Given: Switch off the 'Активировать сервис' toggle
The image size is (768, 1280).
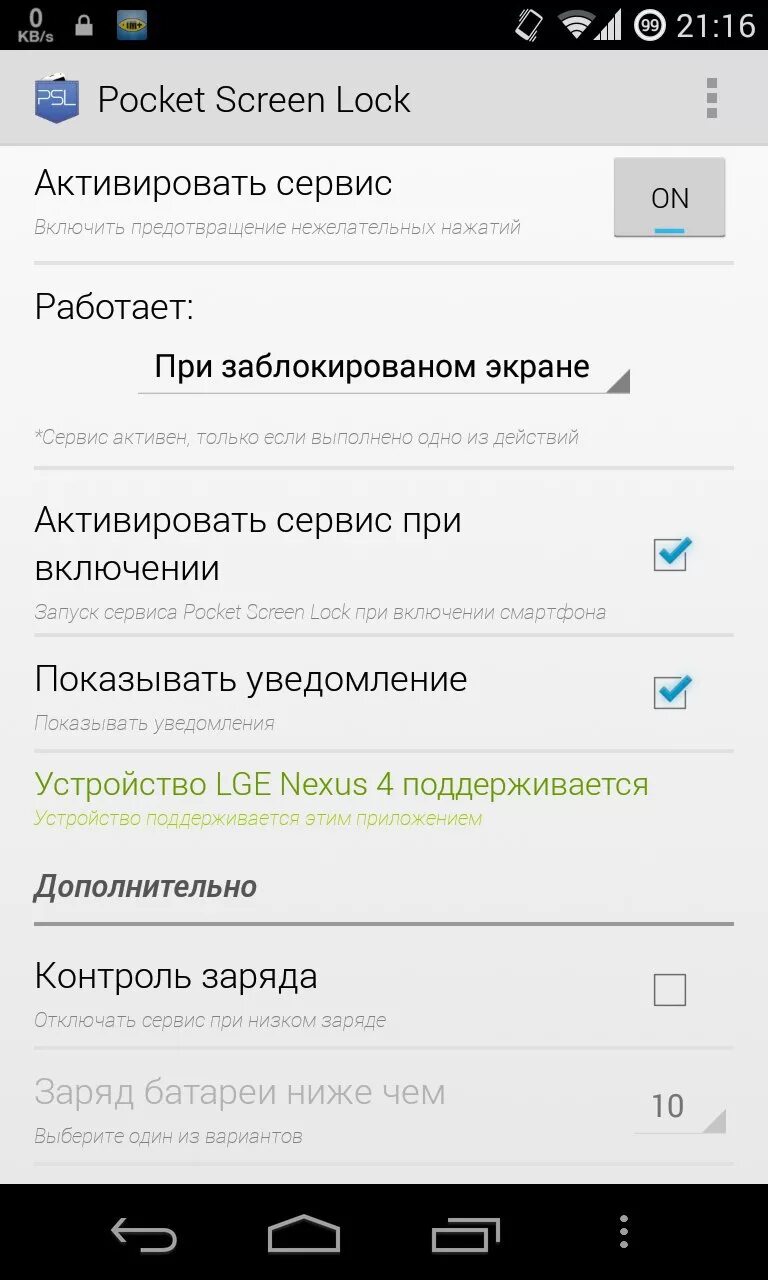Looking at the screenshot, I should 669,198.
